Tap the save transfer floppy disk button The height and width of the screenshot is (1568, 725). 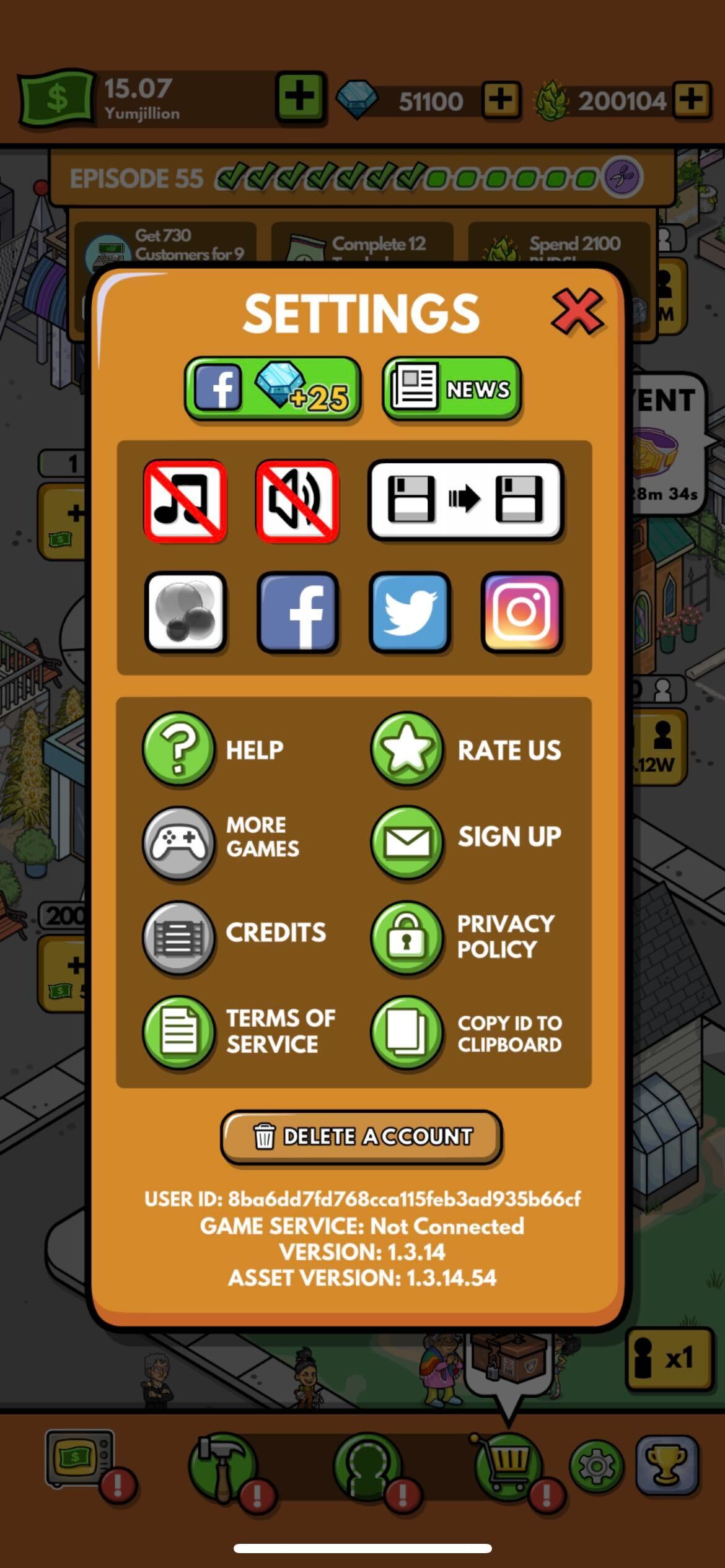(465, 501)
